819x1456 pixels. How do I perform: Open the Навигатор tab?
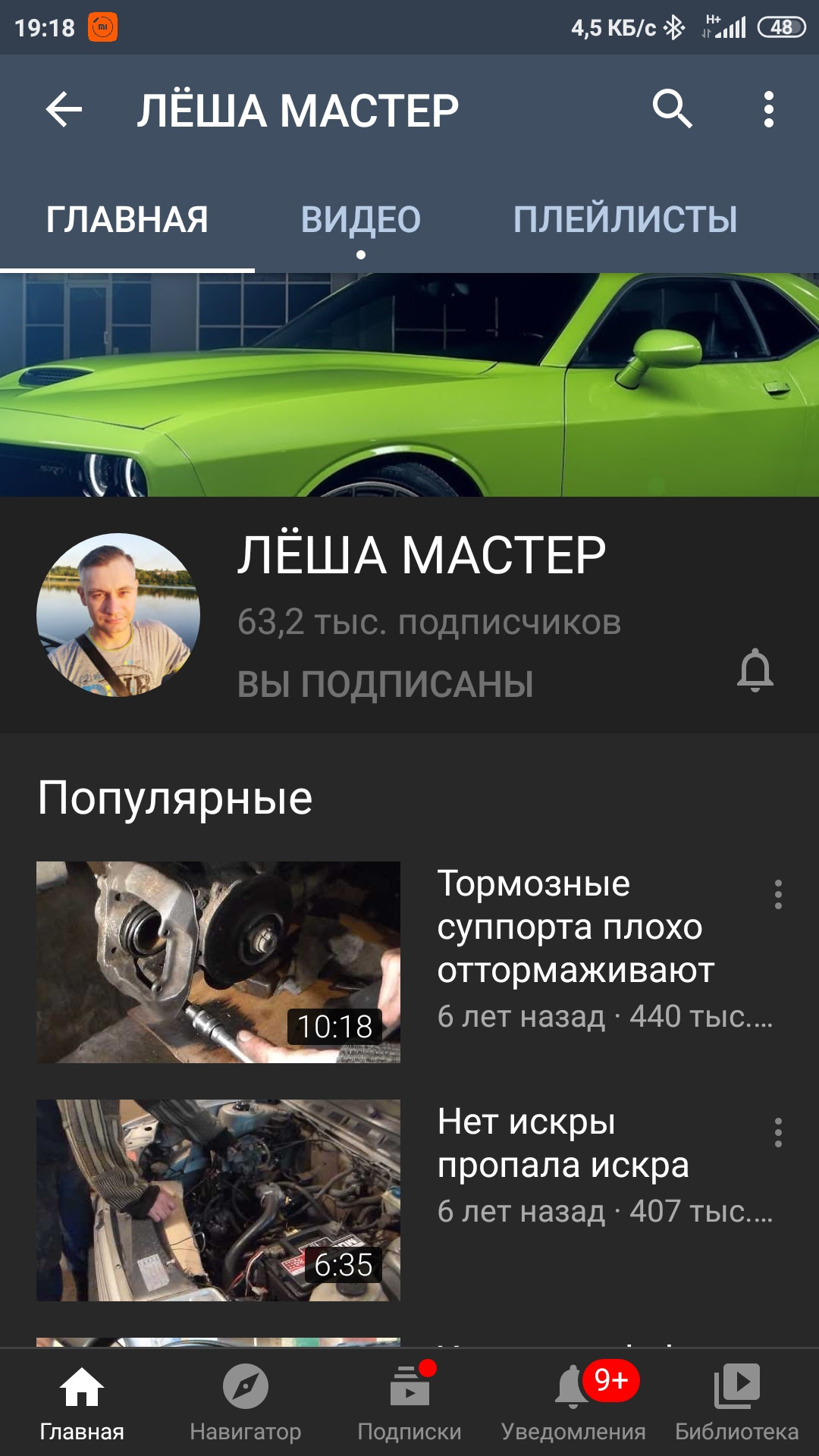point(246,1403)
